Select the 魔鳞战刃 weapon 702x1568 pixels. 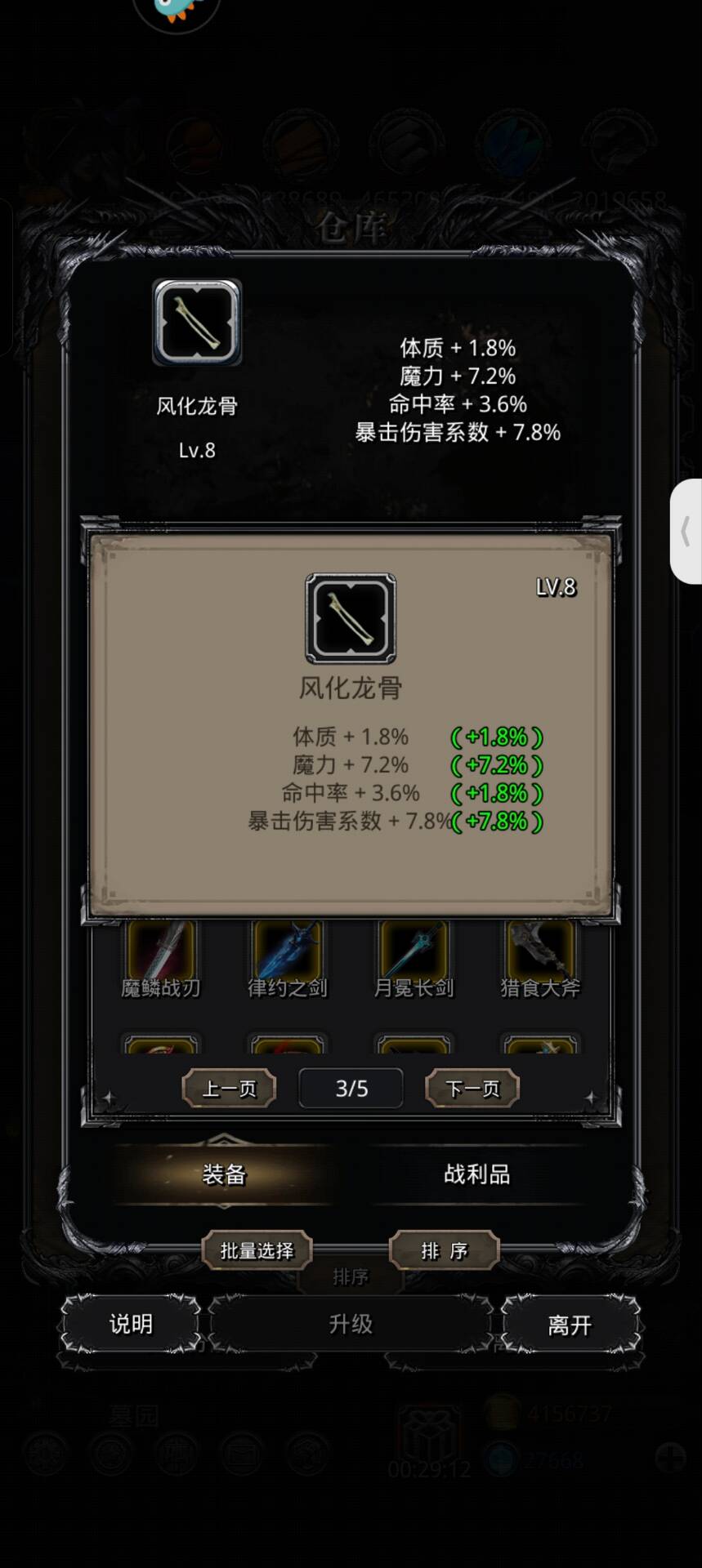pos(160,960)
